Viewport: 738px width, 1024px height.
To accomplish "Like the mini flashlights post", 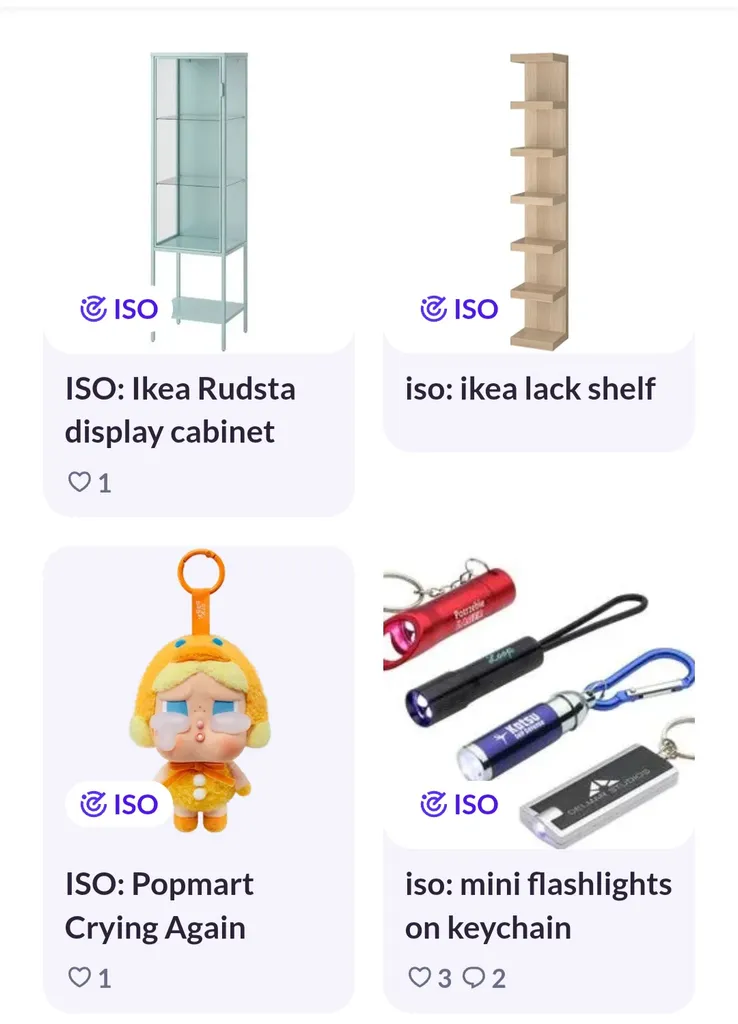I will [421, 978].
